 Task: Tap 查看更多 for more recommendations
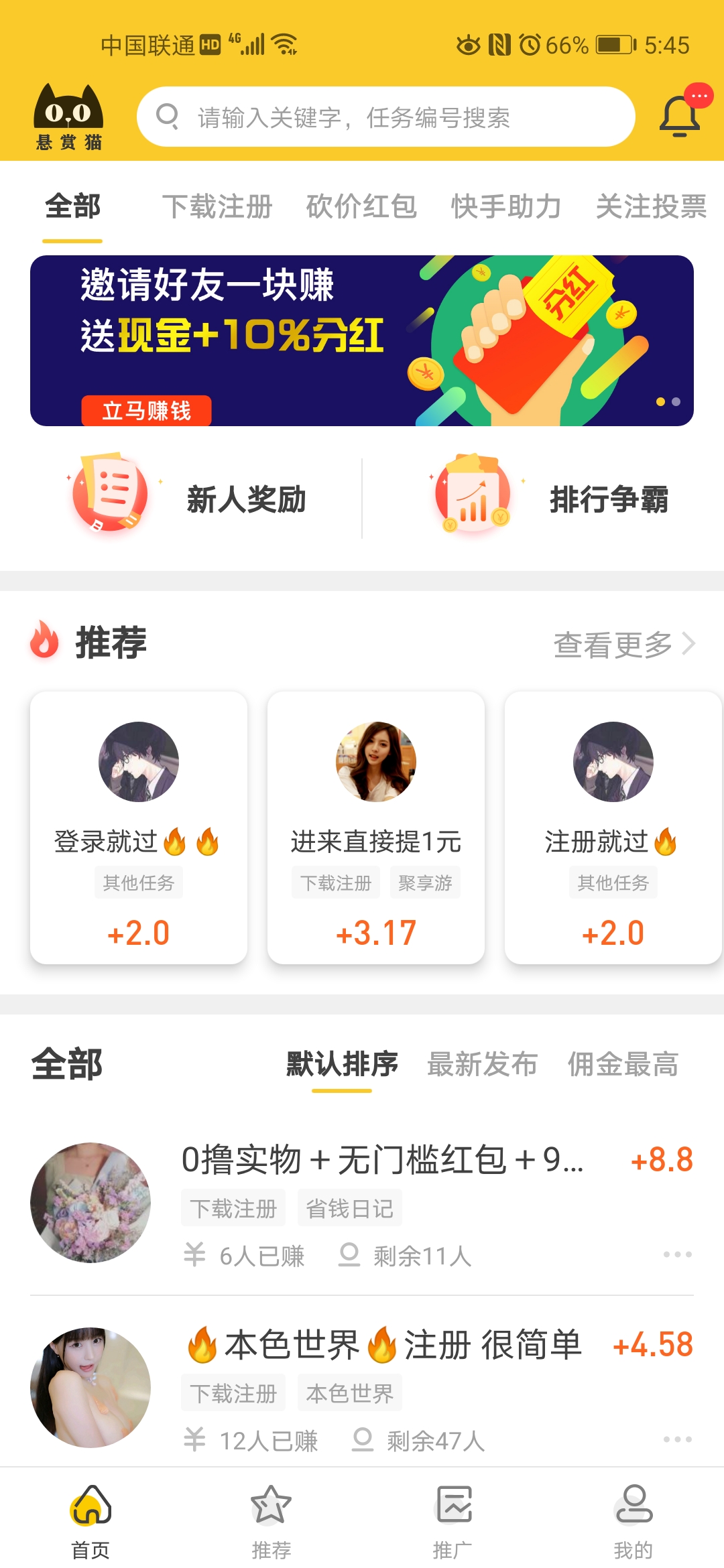623,645
